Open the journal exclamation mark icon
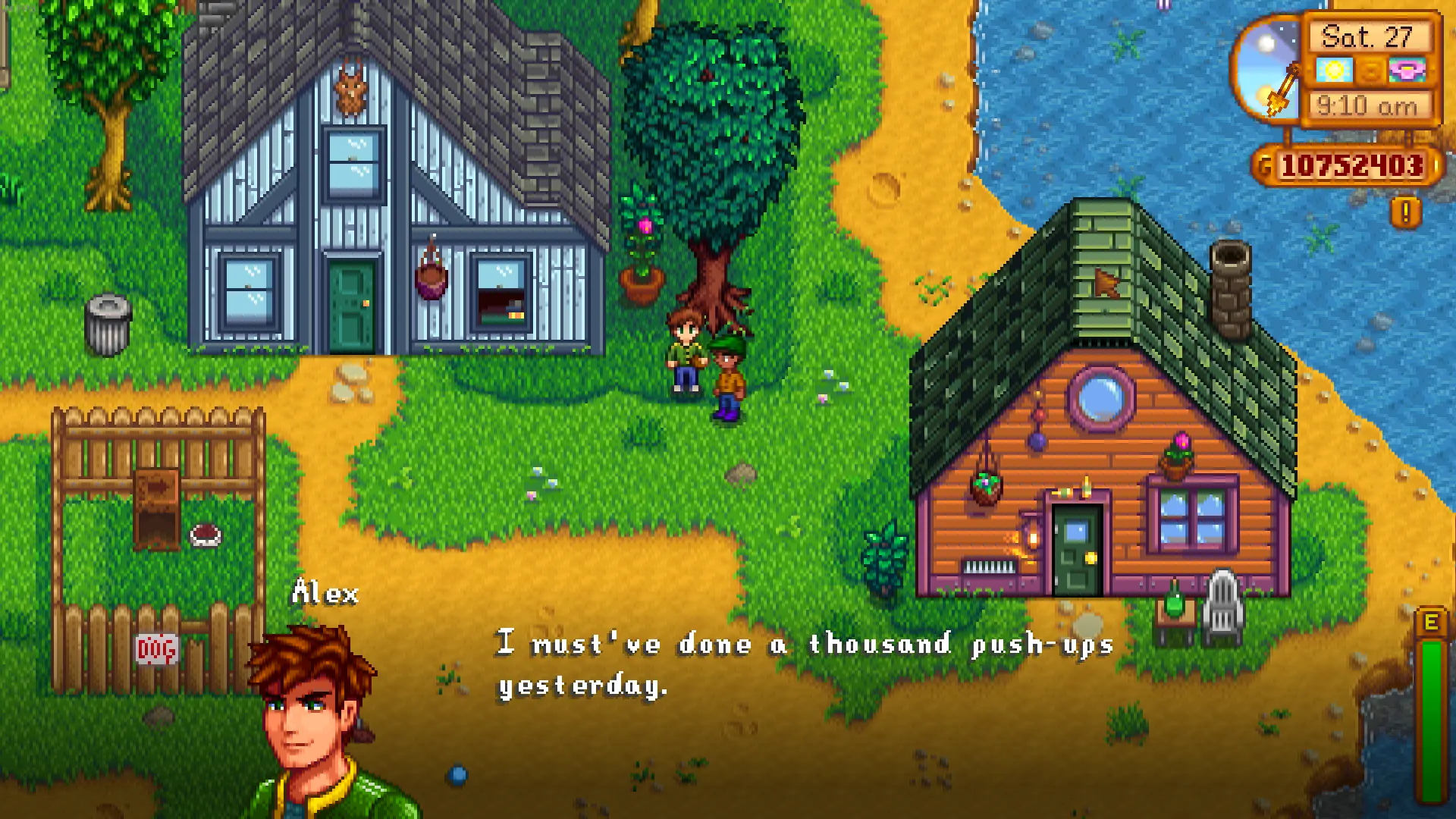1456x819 pixels. [1405, 212]
